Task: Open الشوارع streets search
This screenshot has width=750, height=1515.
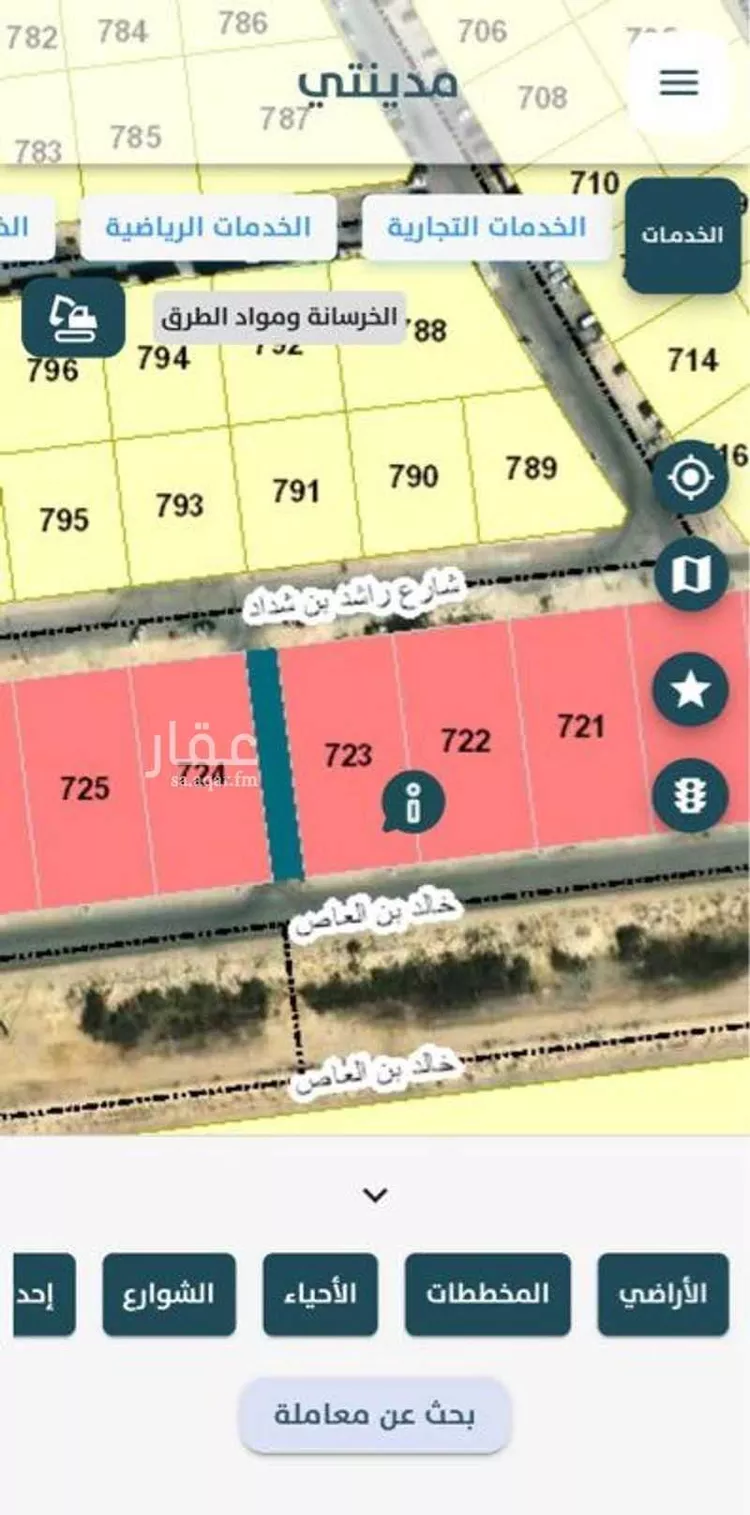Action: point(169,1294)
